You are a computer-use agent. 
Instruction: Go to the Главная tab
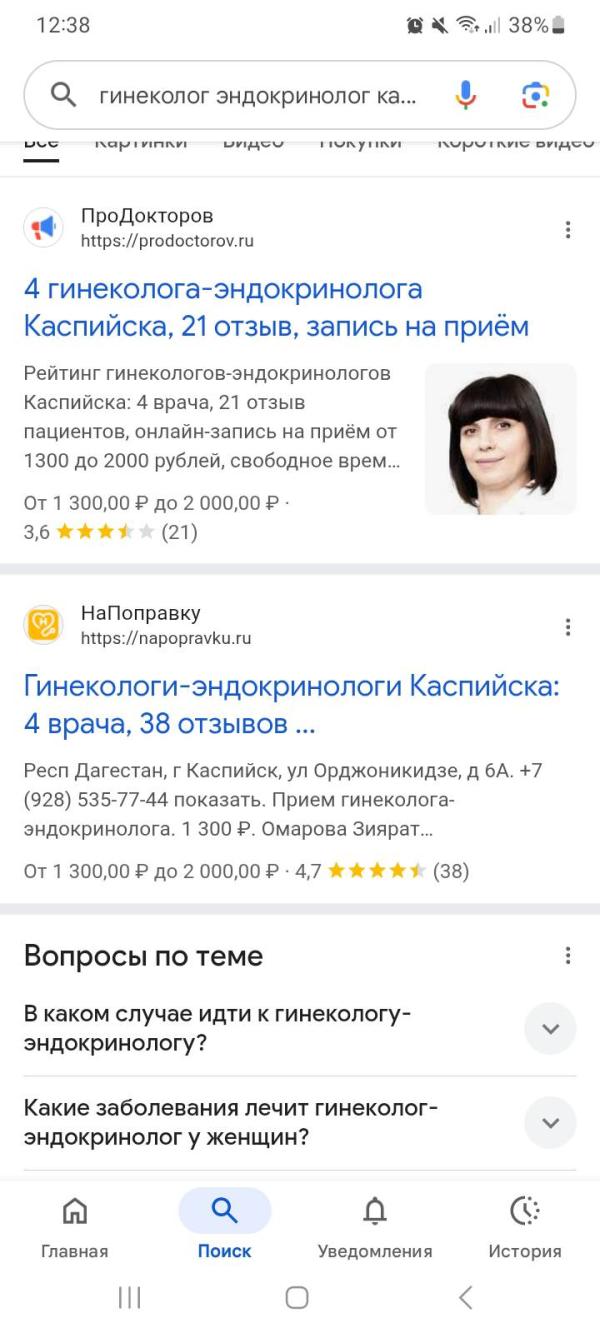click(75, 1226)
